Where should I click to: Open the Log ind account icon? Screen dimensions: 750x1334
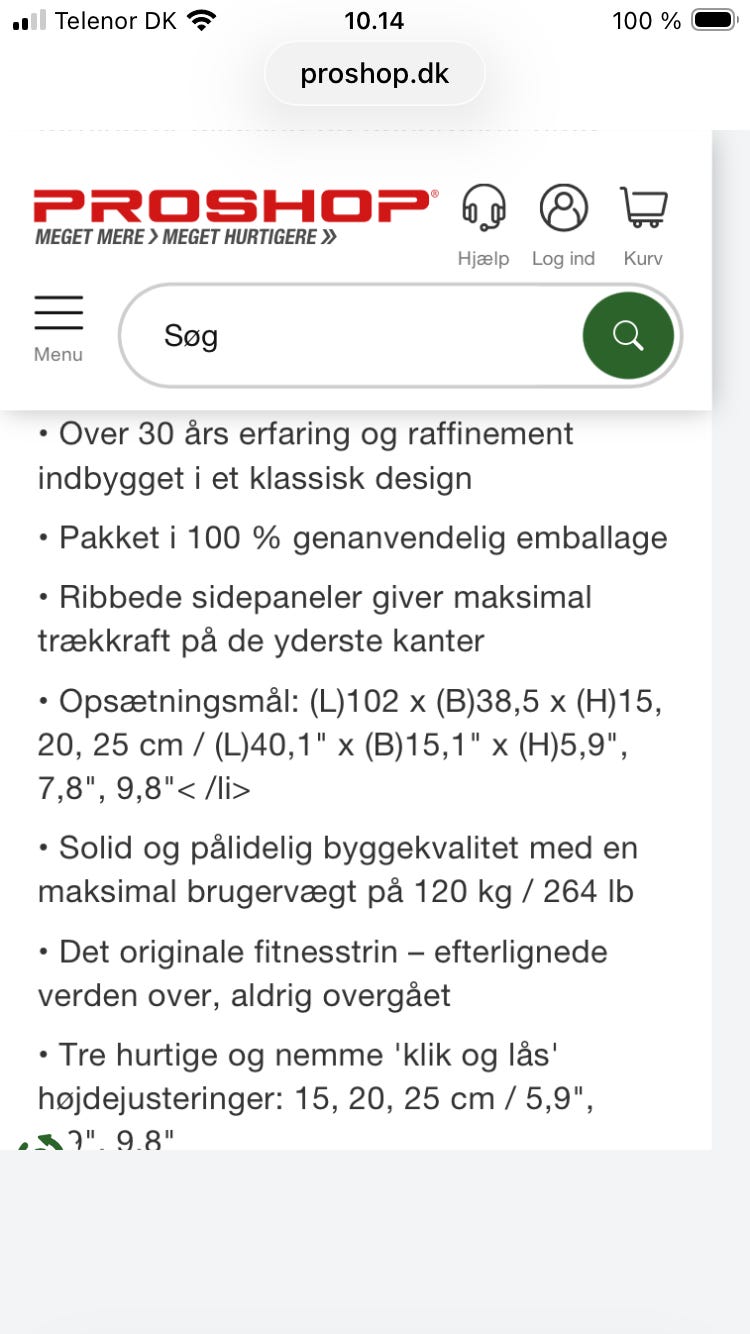[563, 225]
